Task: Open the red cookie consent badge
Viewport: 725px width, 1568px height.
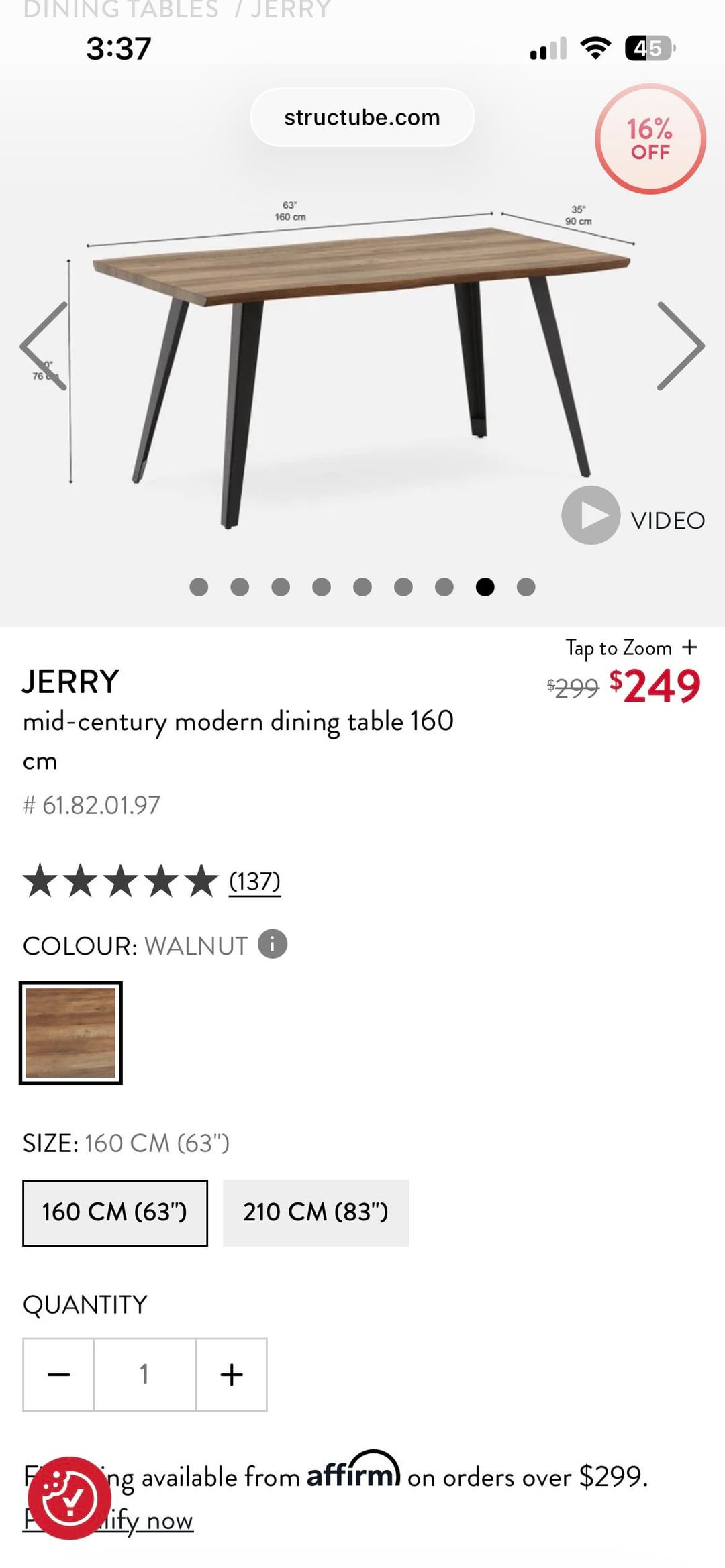Action: (x=68, y=1498)
